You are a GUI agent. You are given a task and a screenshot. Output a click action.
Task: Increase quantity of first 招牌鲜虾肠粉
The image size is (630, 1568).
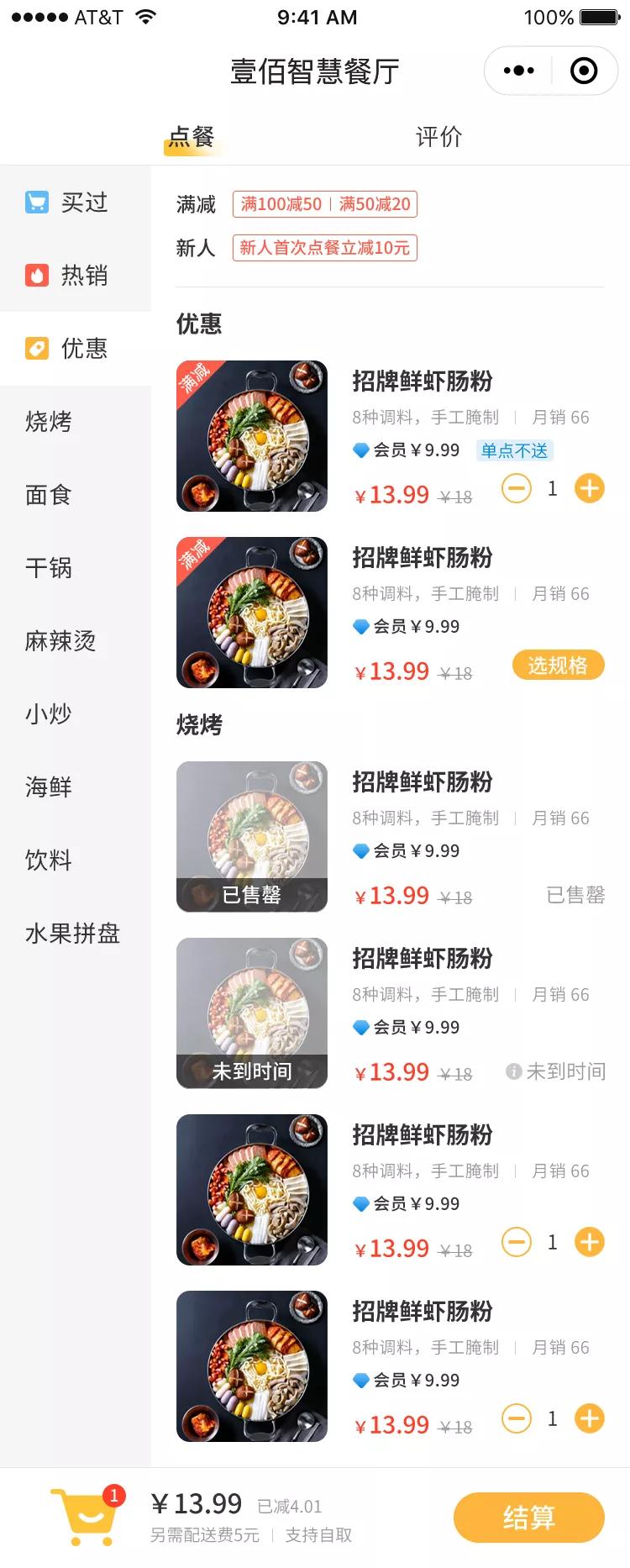[x=591, y=488]
